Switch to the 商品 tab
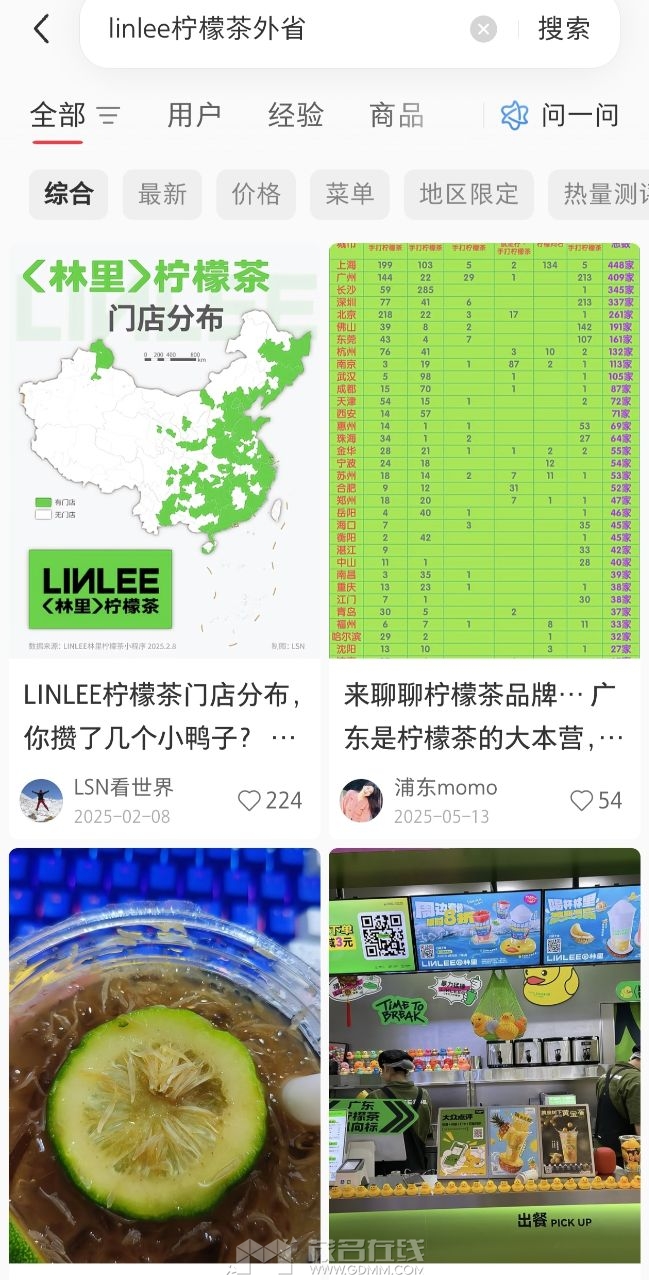This screenshot has width=649, height=1280. [x=397, y=116]
